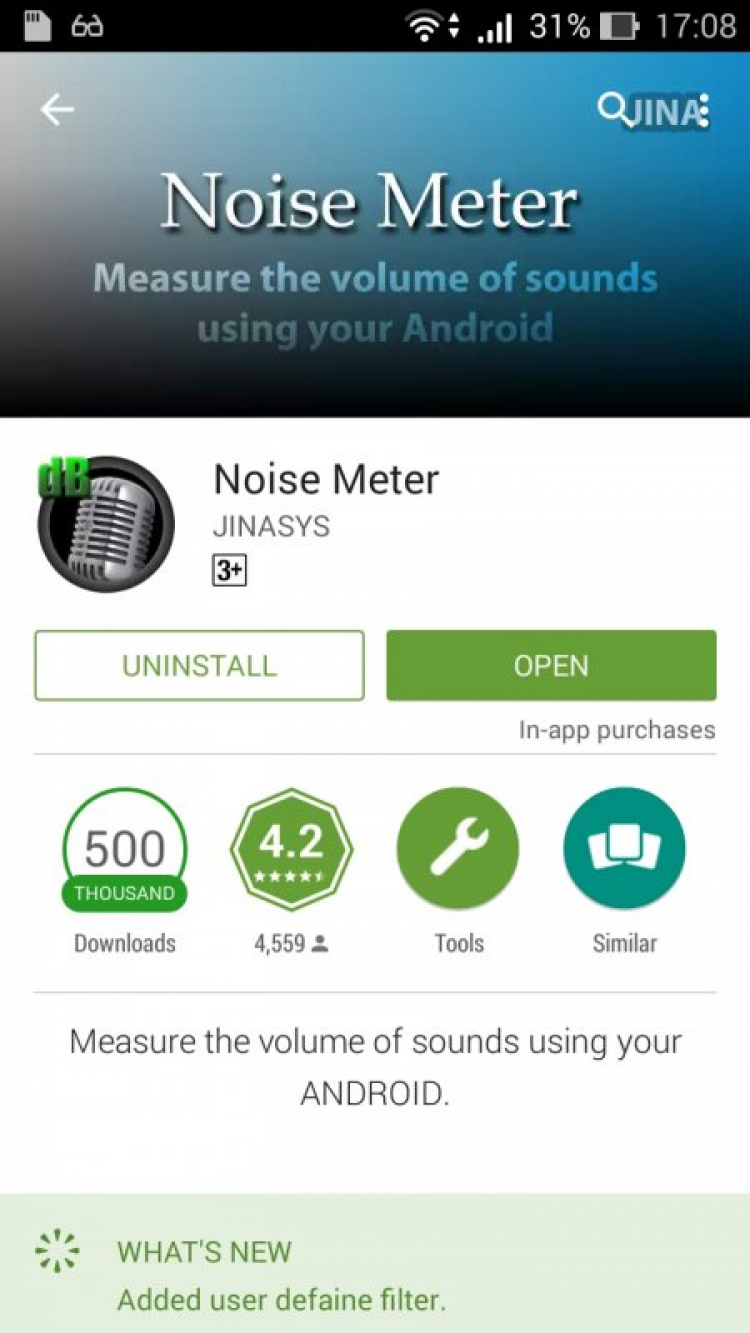Open the search magnifier icon
750x1333 pixels.
click(x=610, y=108)
